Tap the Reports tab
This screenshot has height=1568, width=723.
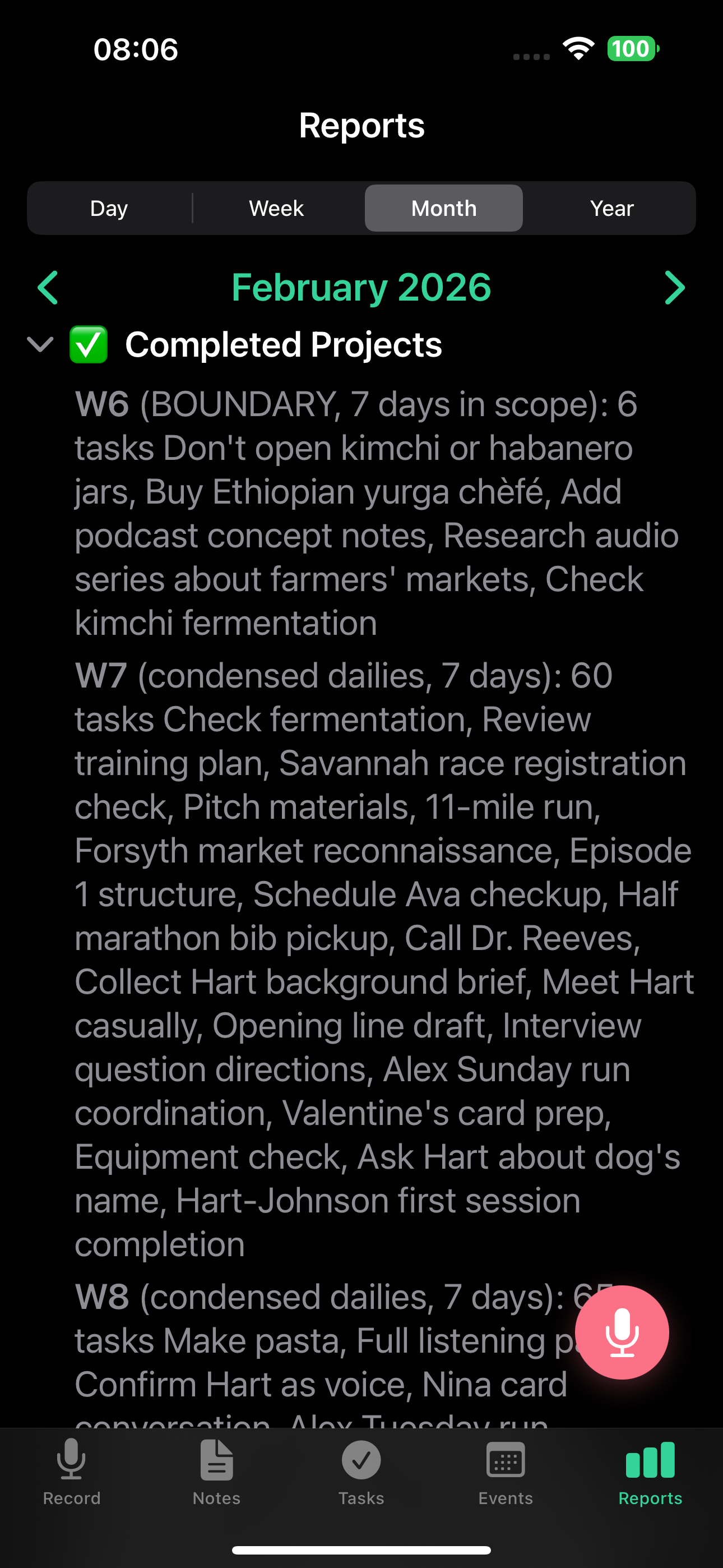[650, 1470]
